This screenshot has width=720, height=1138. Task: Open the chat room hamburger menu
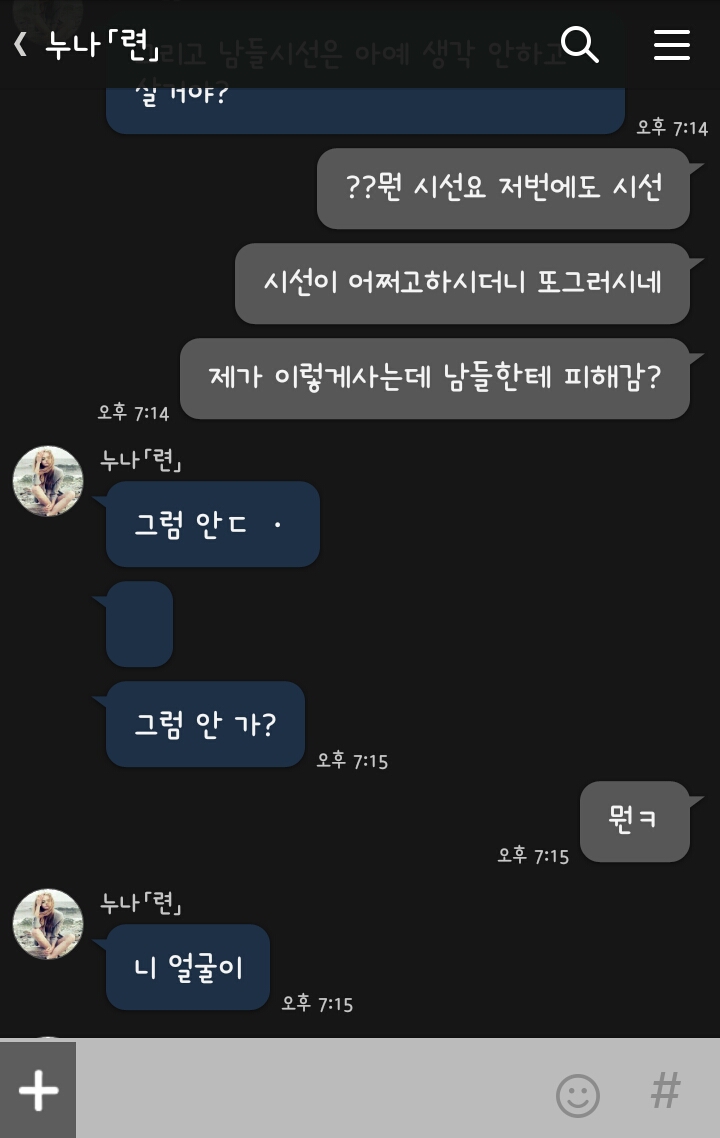click(x=671, y=45)
